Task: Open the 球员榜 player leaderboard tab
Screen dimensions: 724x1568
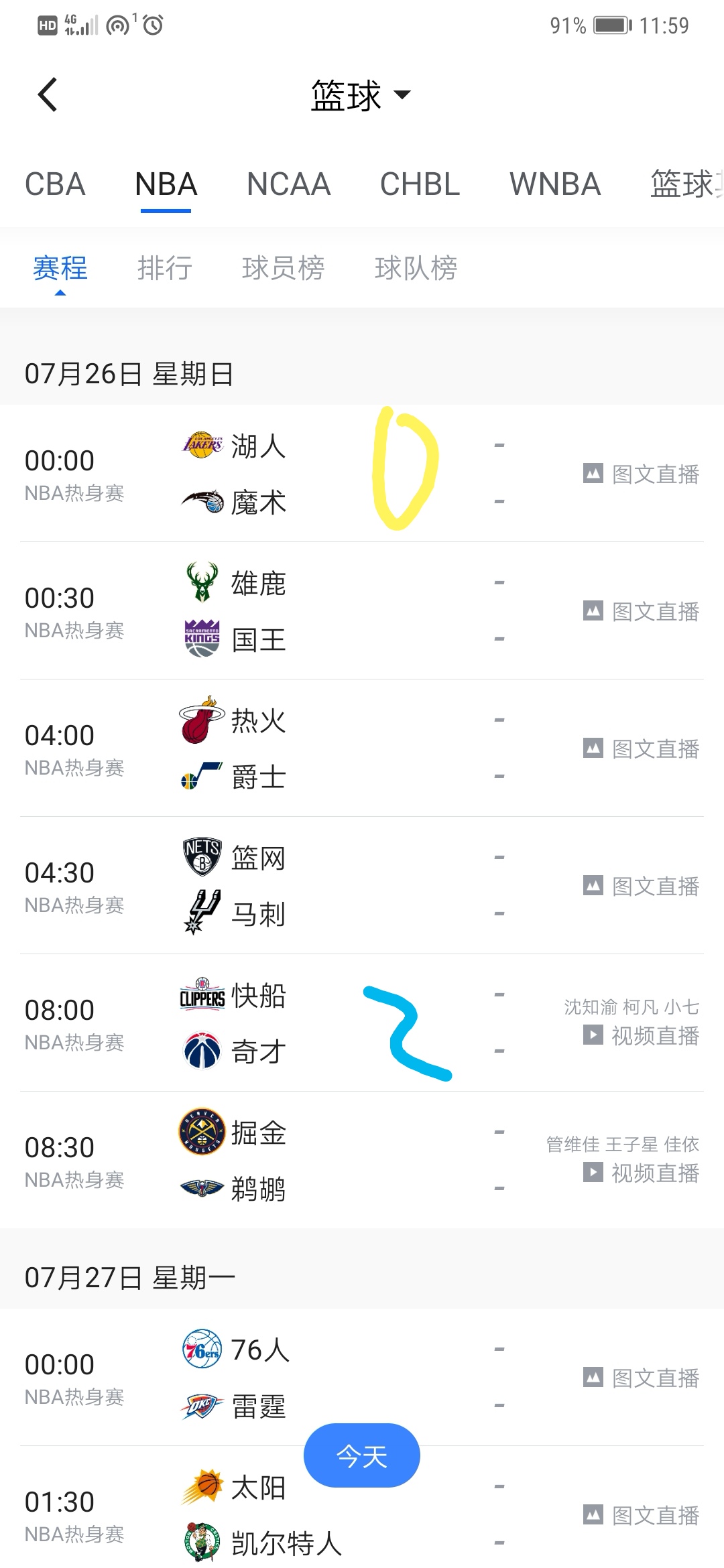Action: tap(283, 268)
